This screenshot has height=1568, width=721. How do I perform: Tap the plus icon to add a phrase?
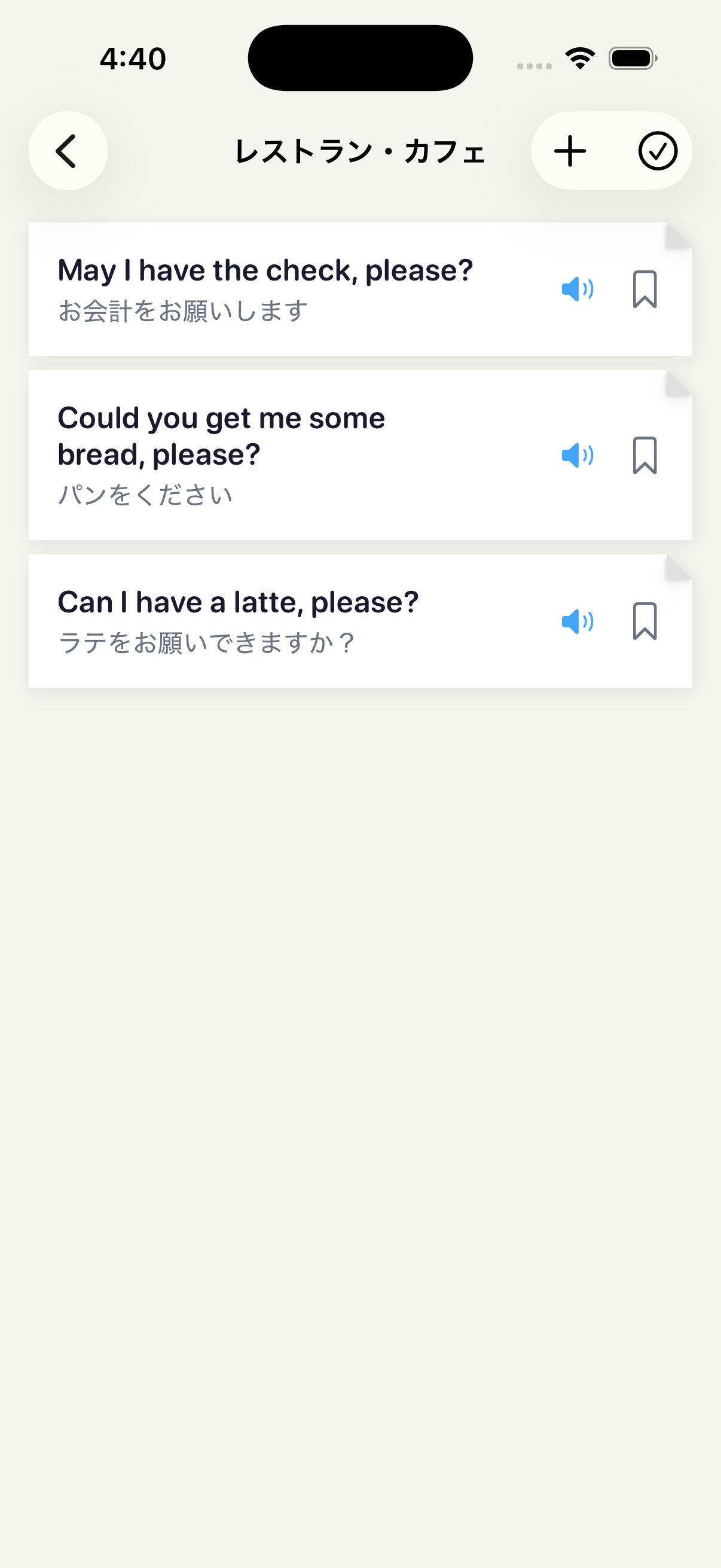(x=569, y=151)
